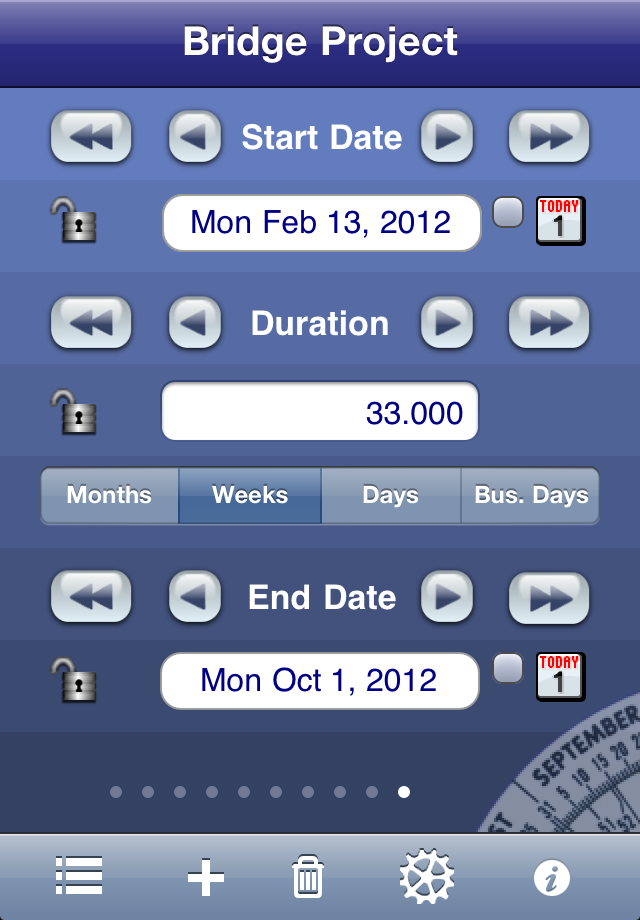Toggle the lock beside the Duration value
Screen dimensions: 640x920
pos(74,411)
